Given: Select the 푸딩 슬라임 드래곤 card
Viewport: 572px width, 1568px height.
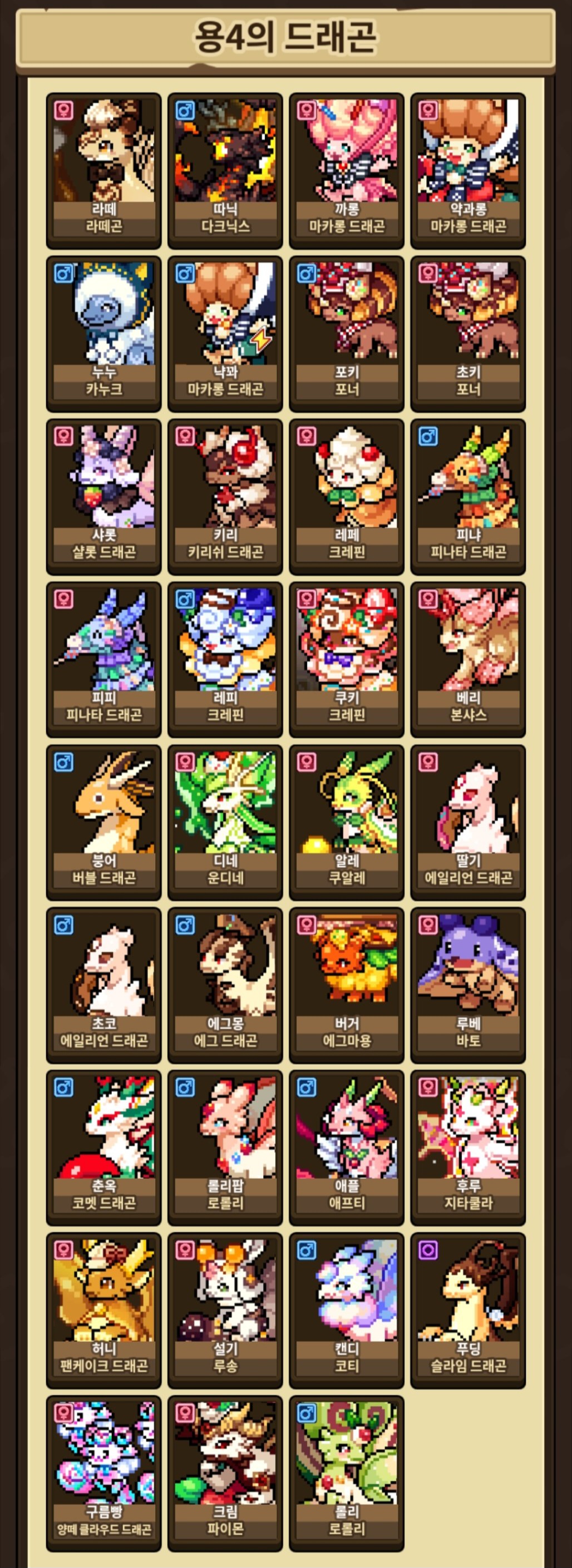Looking at the screenshot, I should click(x=468, y=1310).
